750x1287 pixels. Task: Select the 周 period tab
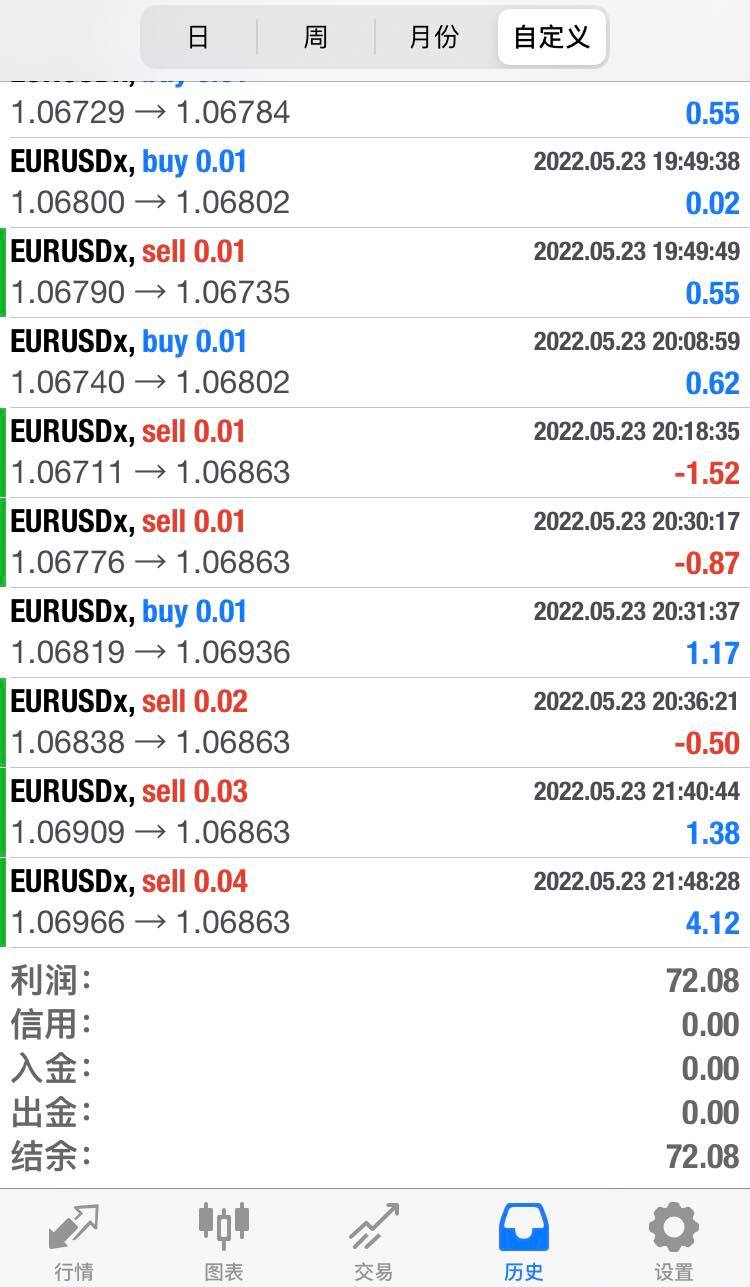coord(315,38)
